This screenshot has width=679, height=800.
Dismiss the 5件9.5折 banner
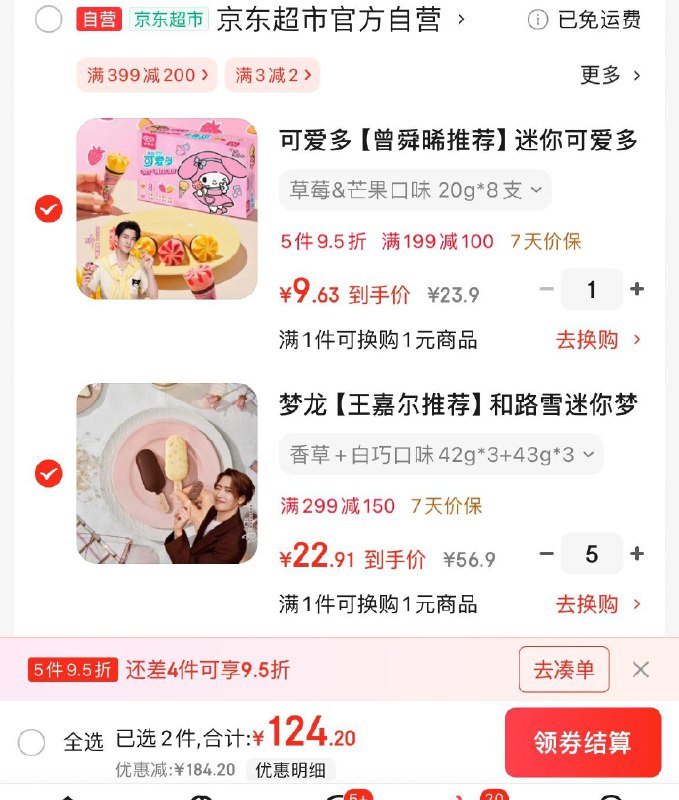click(x=641, y=669)
